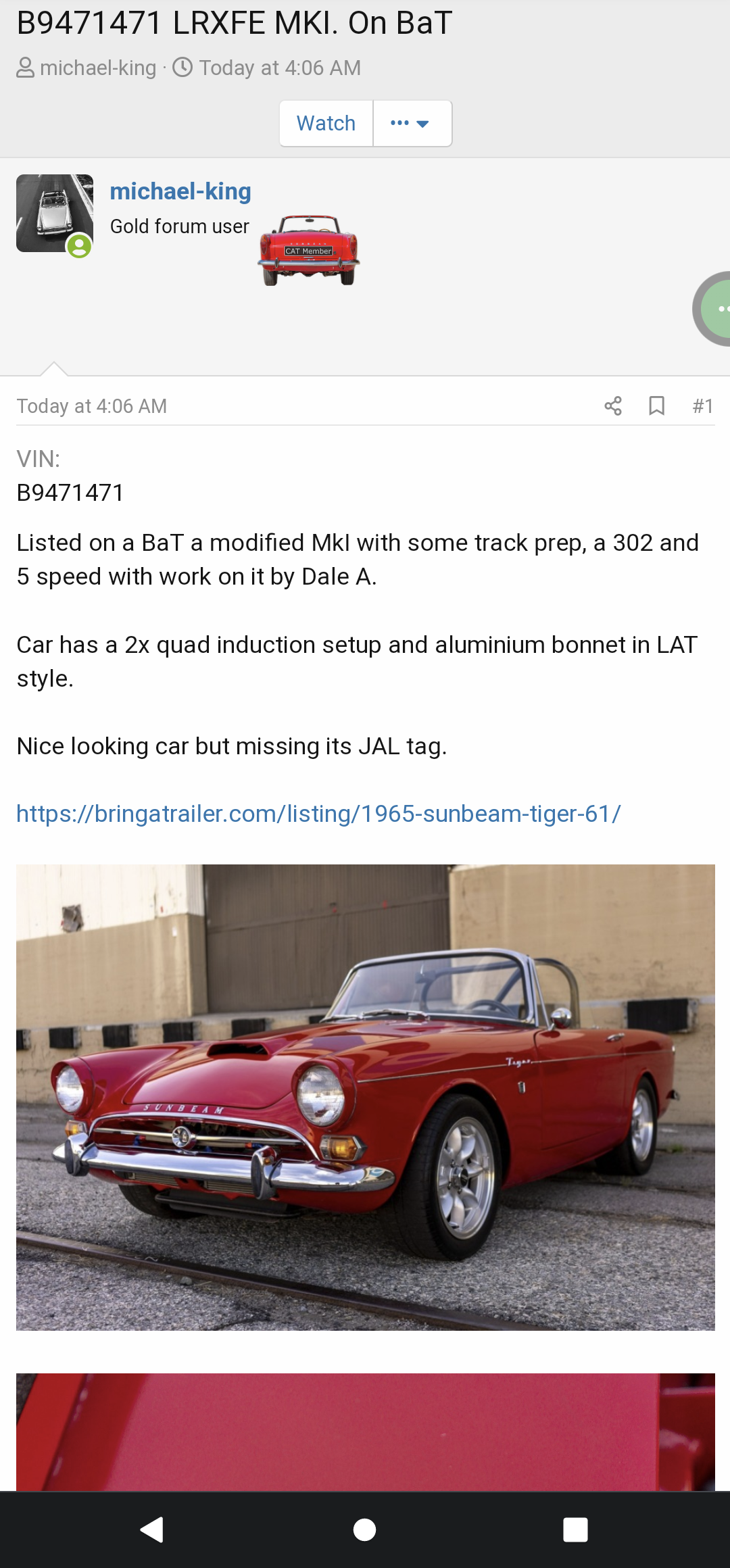Screen dimensions: 730x1568
Task: Go to the home screen
Action: coord(365,1529)
